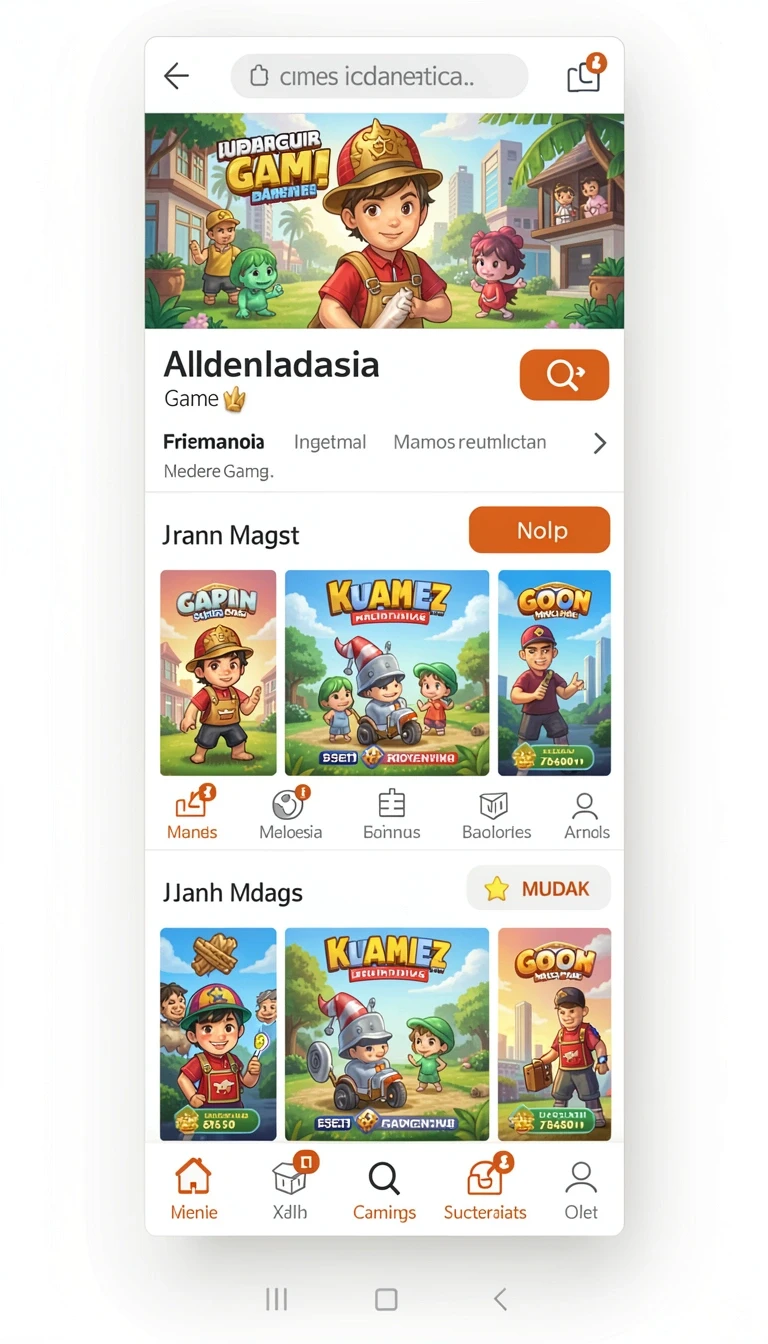768x1344 pixels.
Task: Open the Kuamez game card under Jrann Magst
Action: point(387,673)
